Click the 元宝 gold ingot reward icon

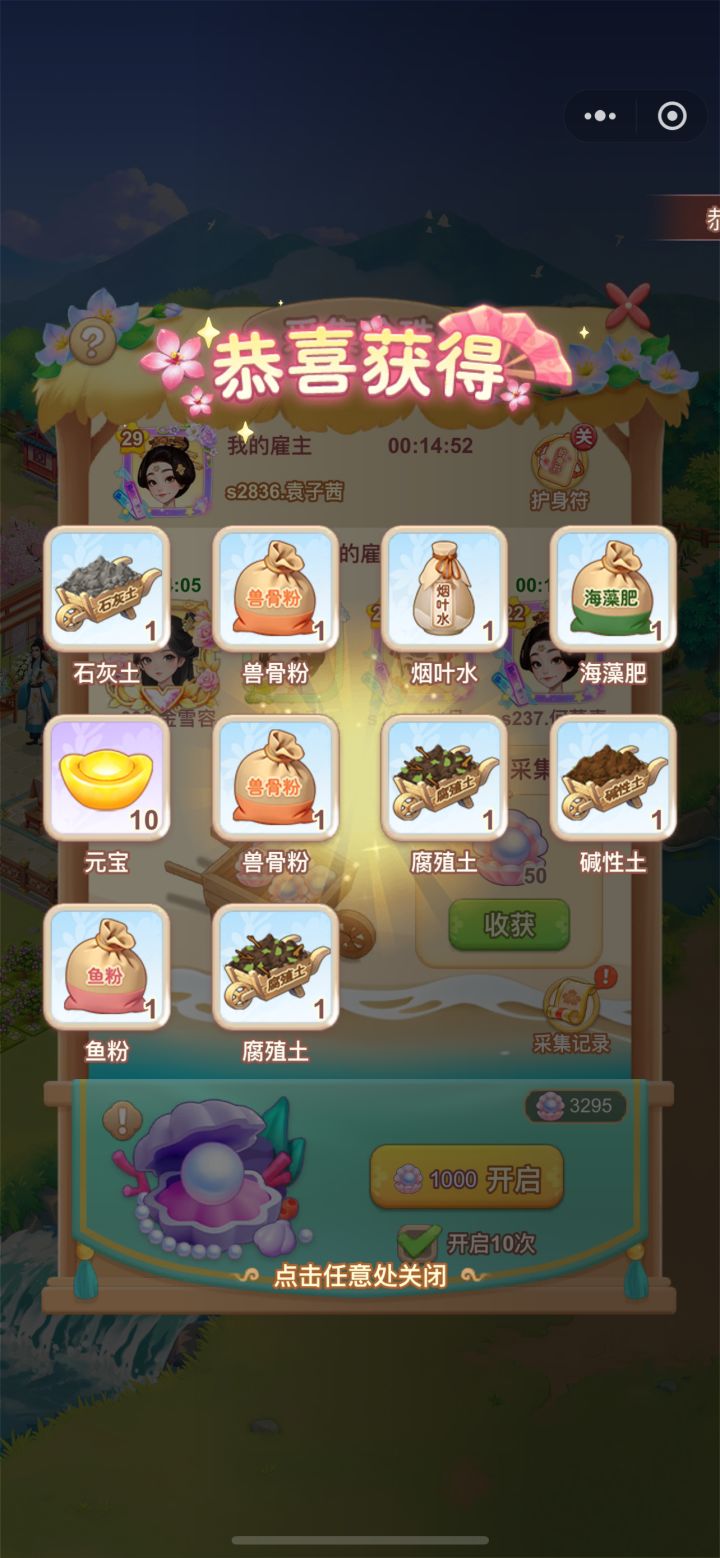[x=107, y=776]
